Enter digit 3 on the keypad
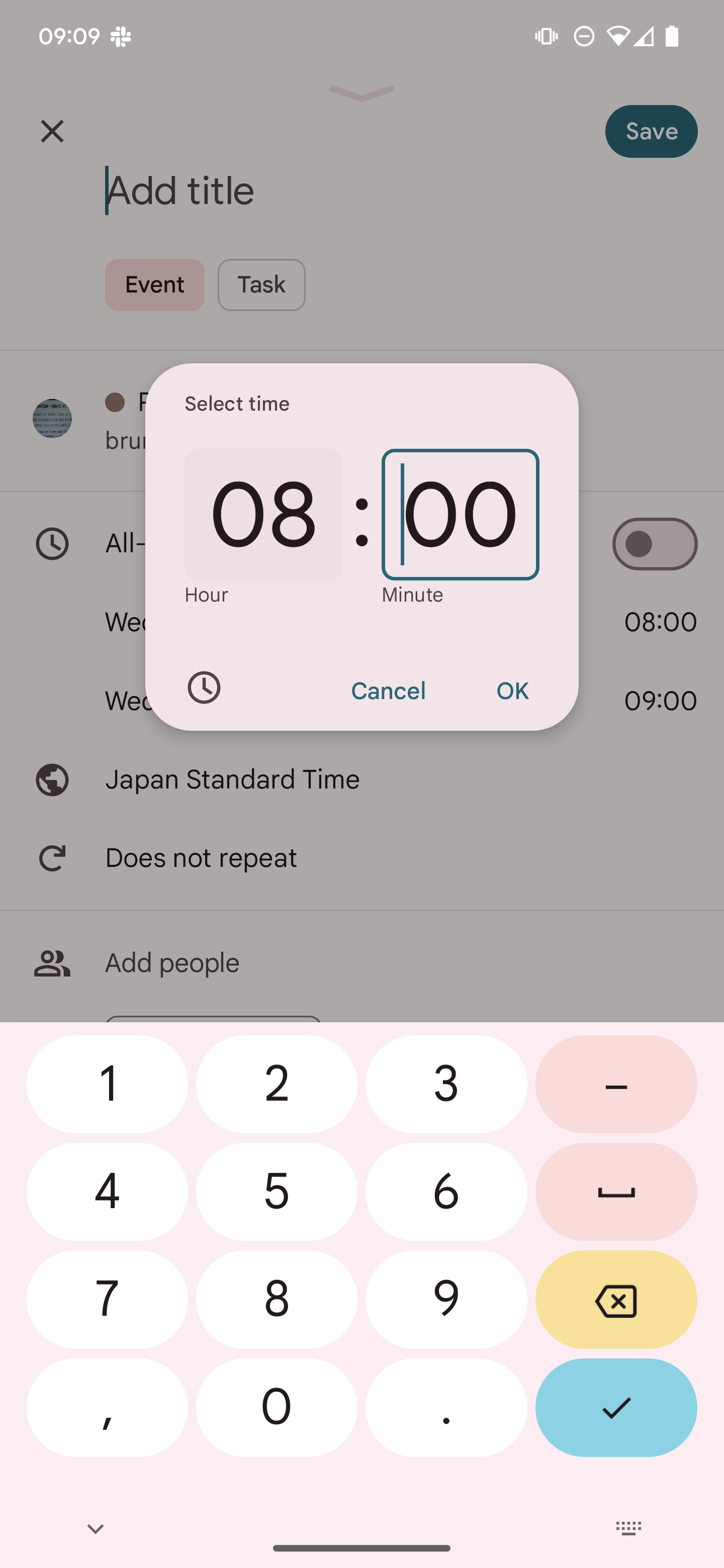Viewport: 724px width, 1568px height. 446,1084
